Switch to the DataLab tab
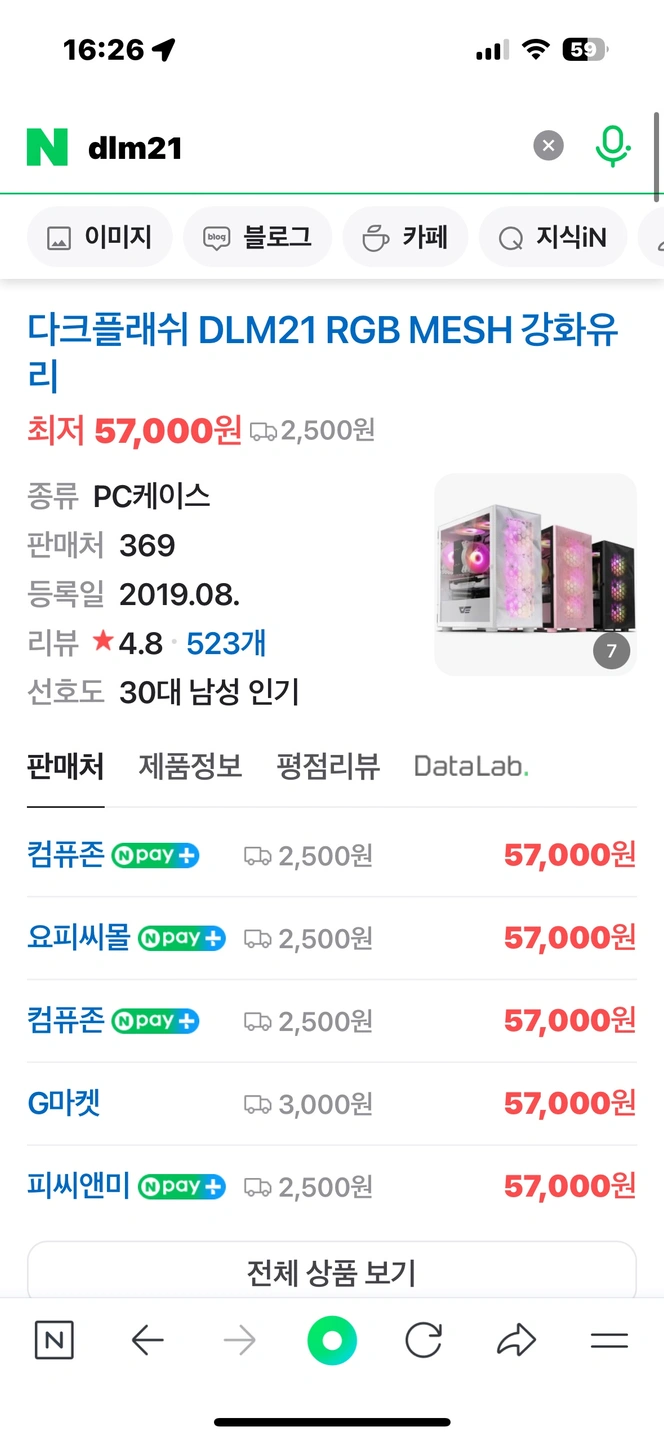The image size is (664, 1440). pos(471,767)
